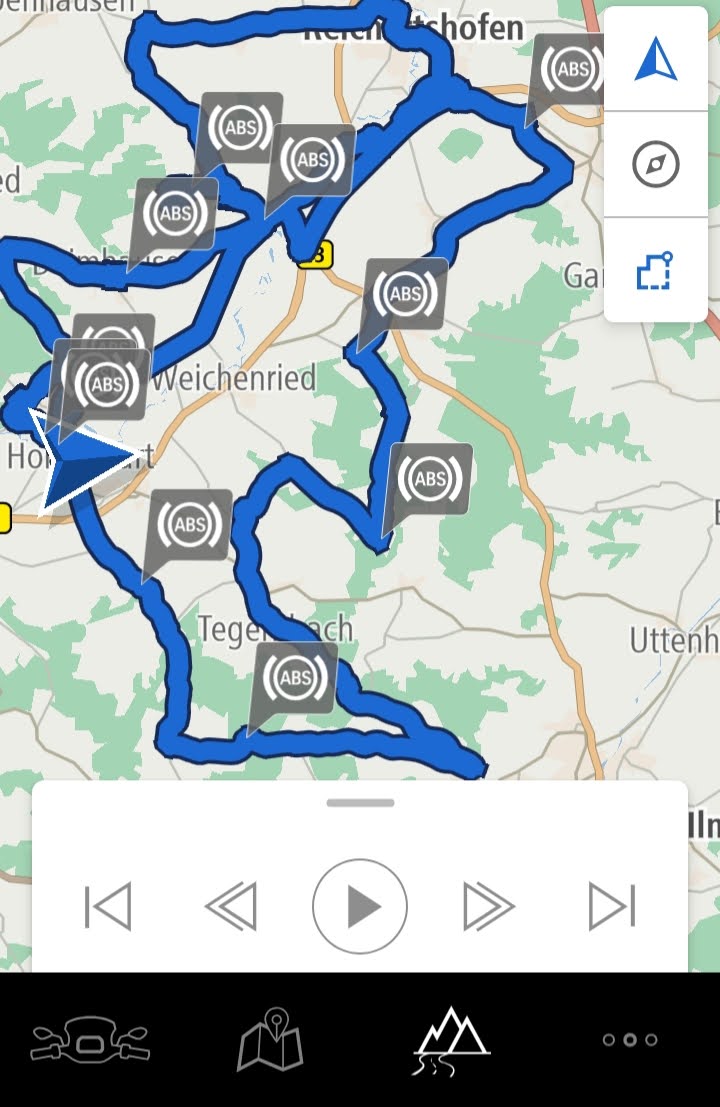The height and width of the screenshot is (1107, 720).
Task: Start route playback with play button
Action: pos(360,906)
